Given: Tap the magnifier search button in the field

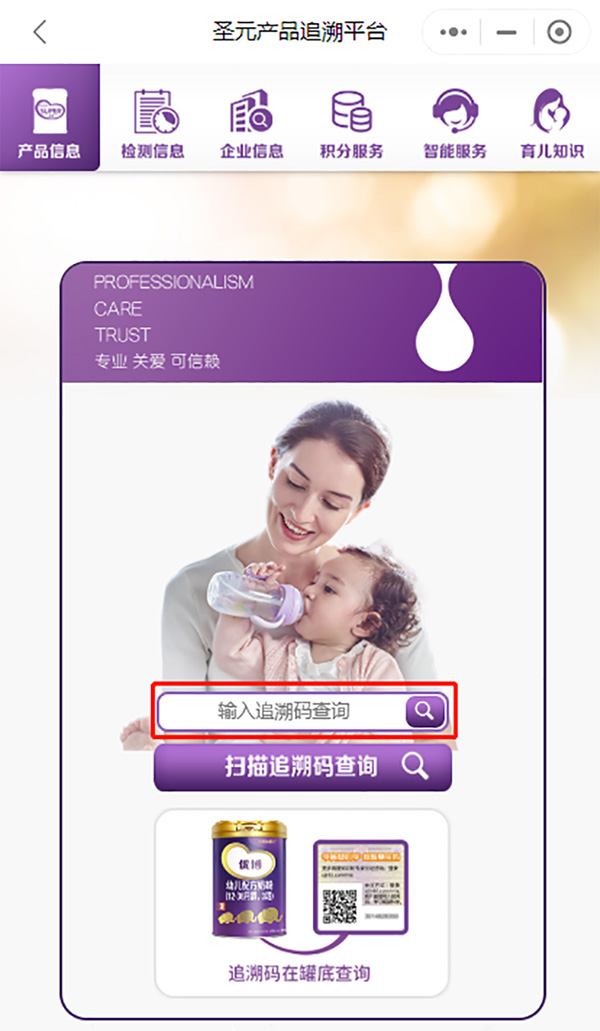Looking at the screenshot, I should (x=425, y=711).
